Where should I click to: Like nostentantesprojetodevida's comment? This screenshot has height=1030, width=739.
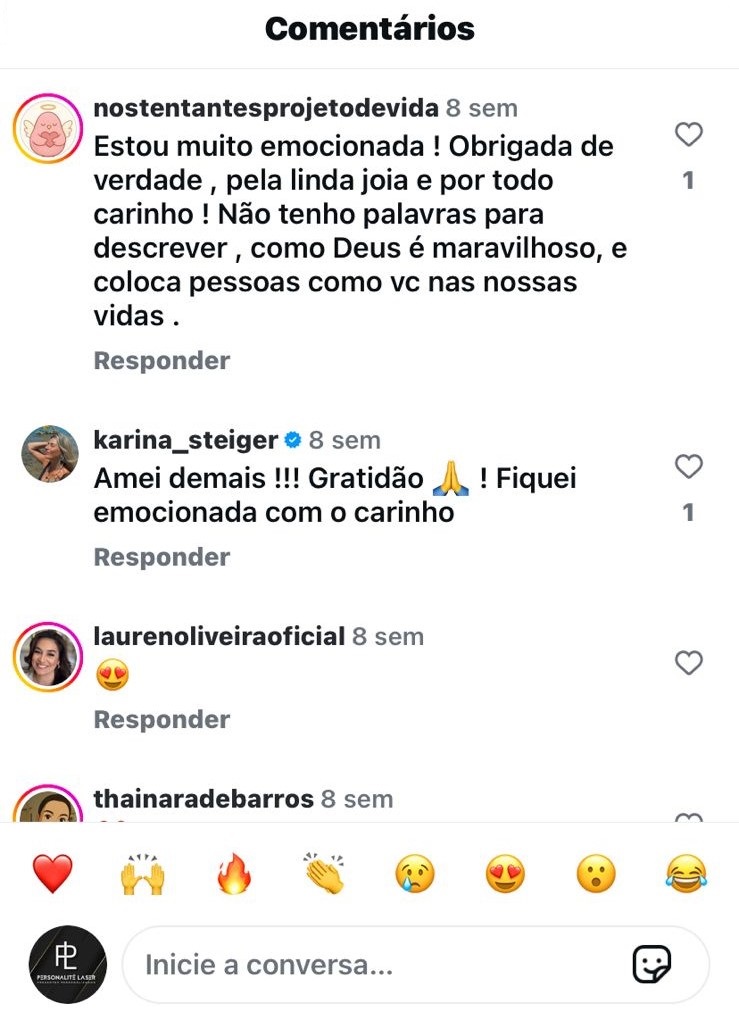[688, 134]
